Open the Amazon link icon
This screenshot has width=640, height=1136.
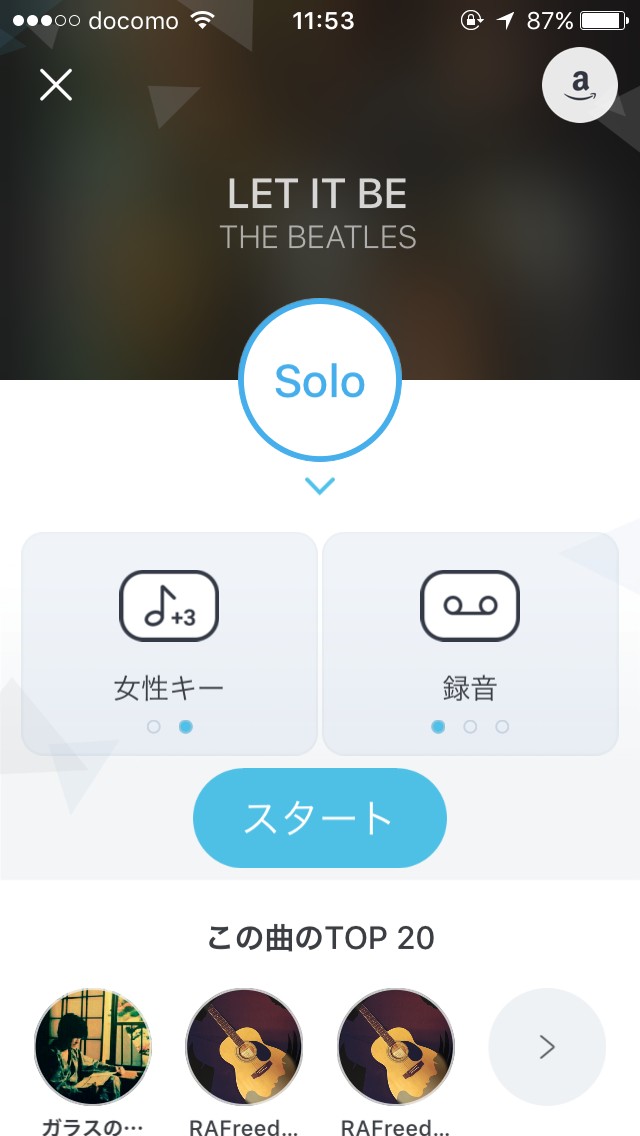tap(580, 86)
